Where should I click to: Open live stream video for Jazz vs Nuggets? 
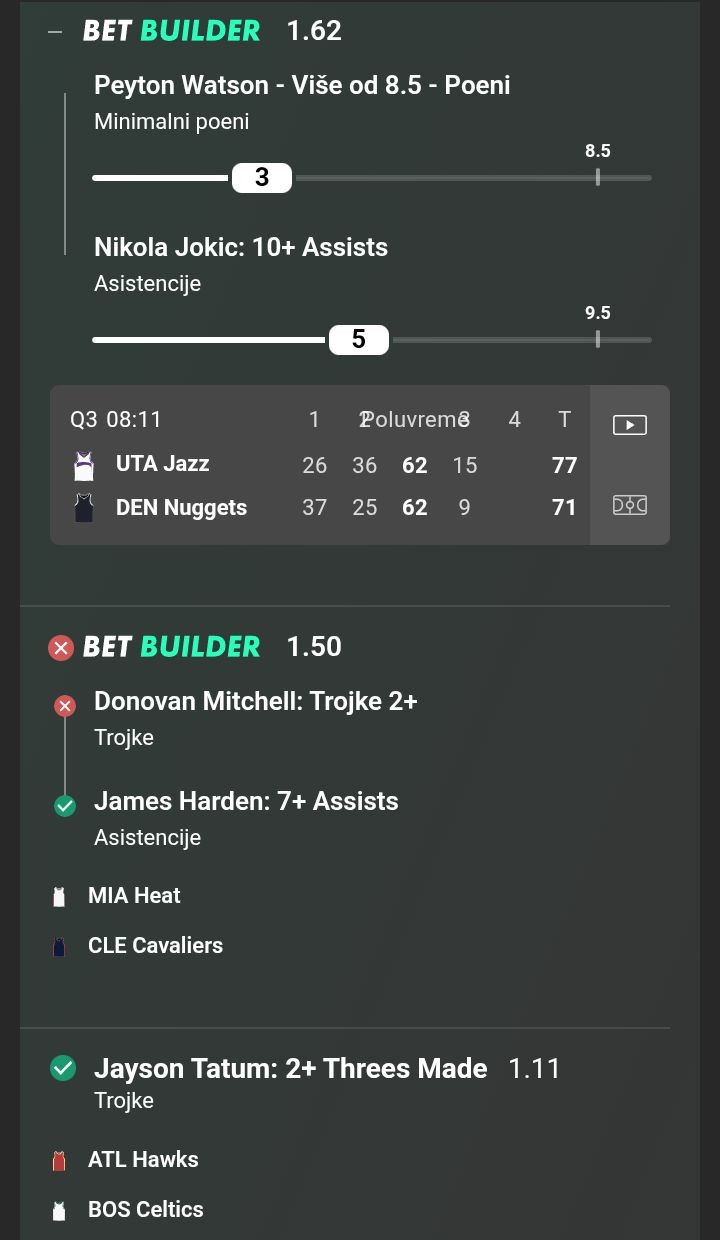point(629,425)
